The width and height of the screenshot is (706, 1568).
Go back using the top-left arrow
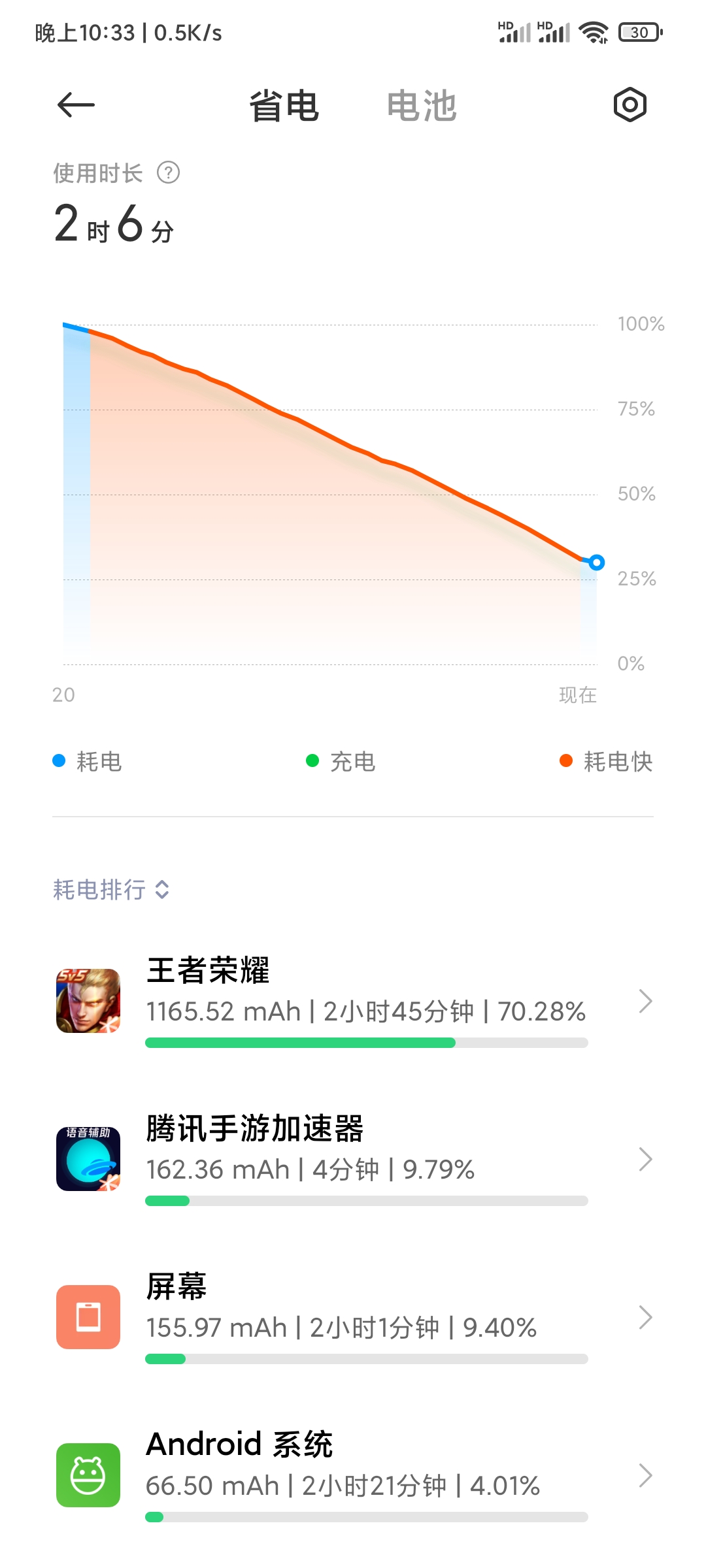[76, 105]
